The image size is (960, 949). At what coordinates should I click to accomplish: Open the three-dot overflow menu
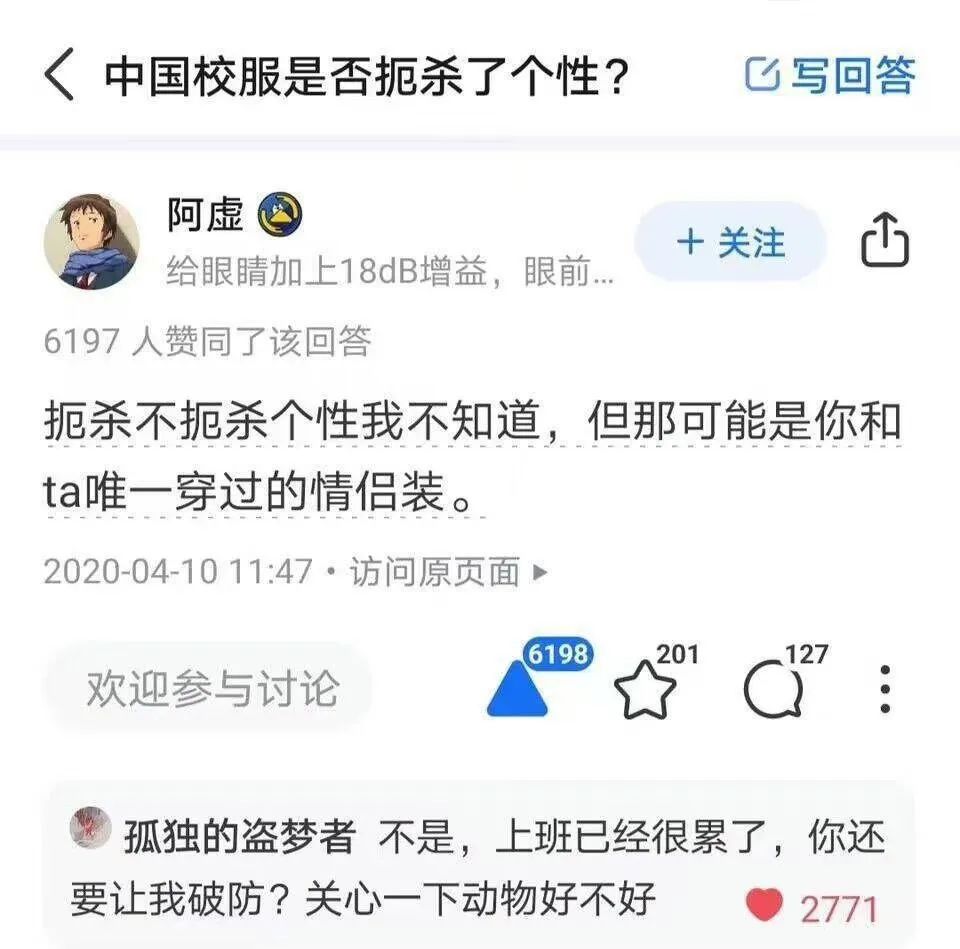(885, 689)
